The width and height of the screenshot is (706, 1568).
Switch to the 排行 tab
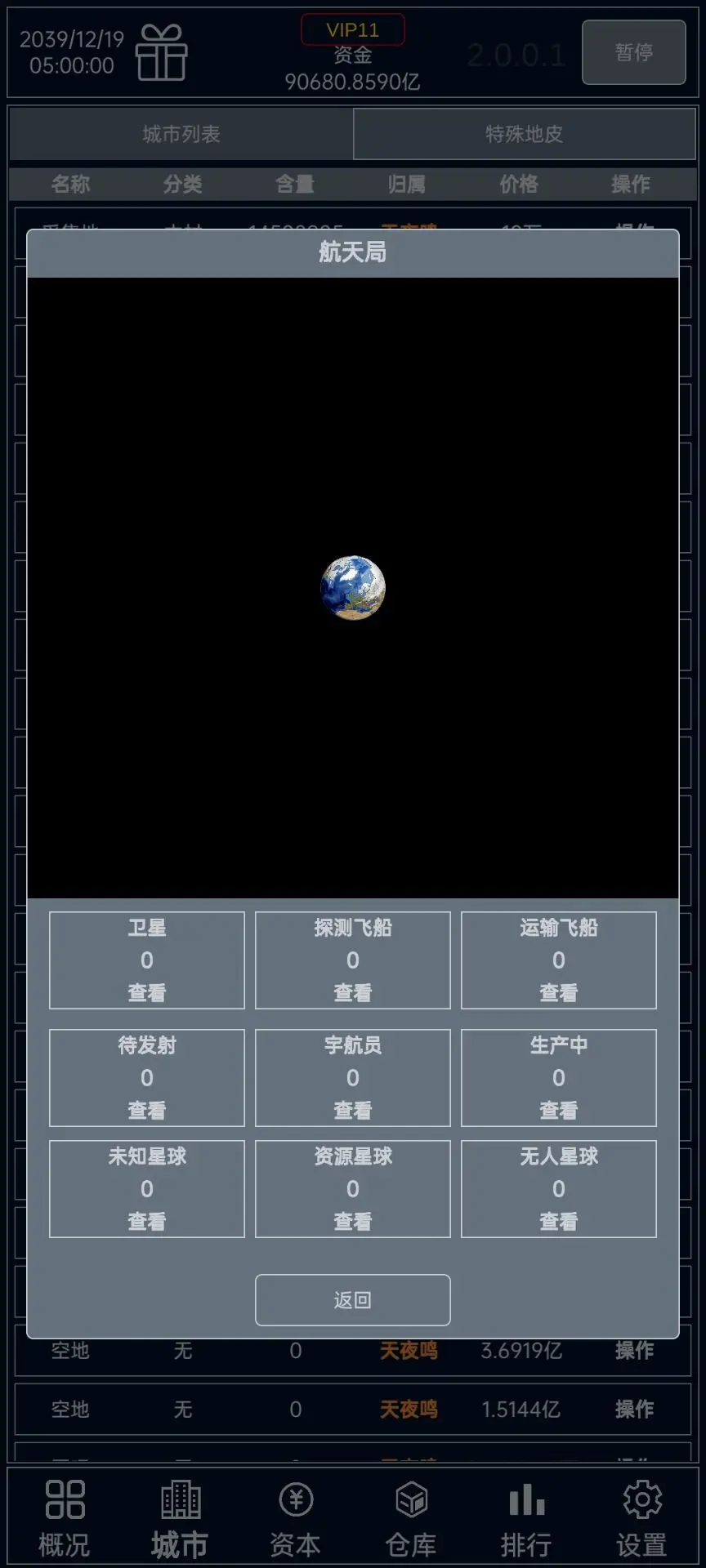pyautogui.click(x=526, y=1517)
